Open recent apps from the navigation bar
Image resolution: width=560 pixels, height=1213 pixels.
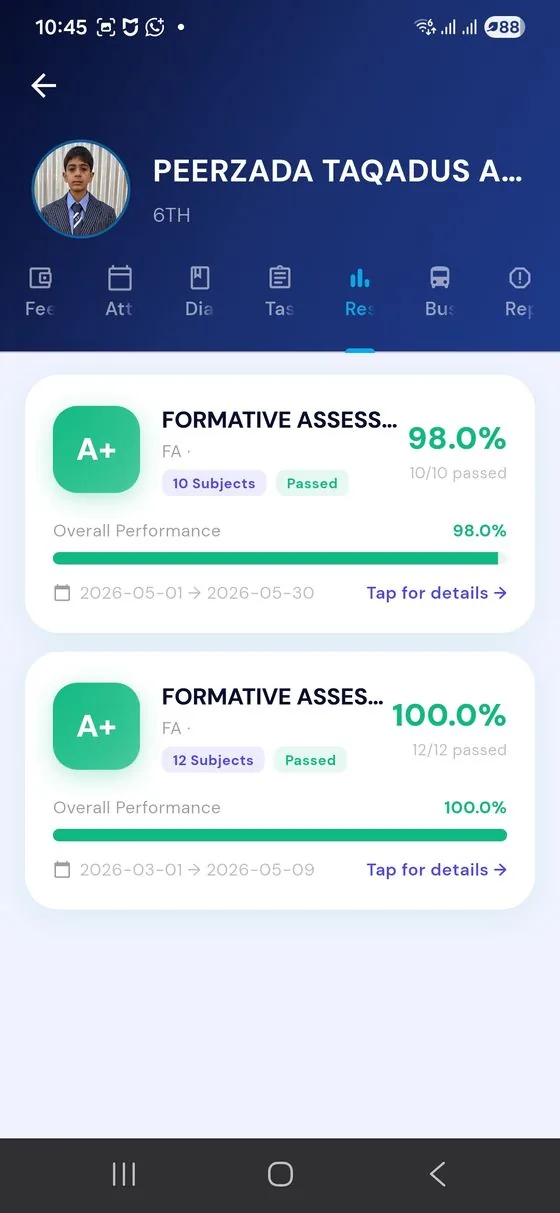click(x=124, y=1174)
